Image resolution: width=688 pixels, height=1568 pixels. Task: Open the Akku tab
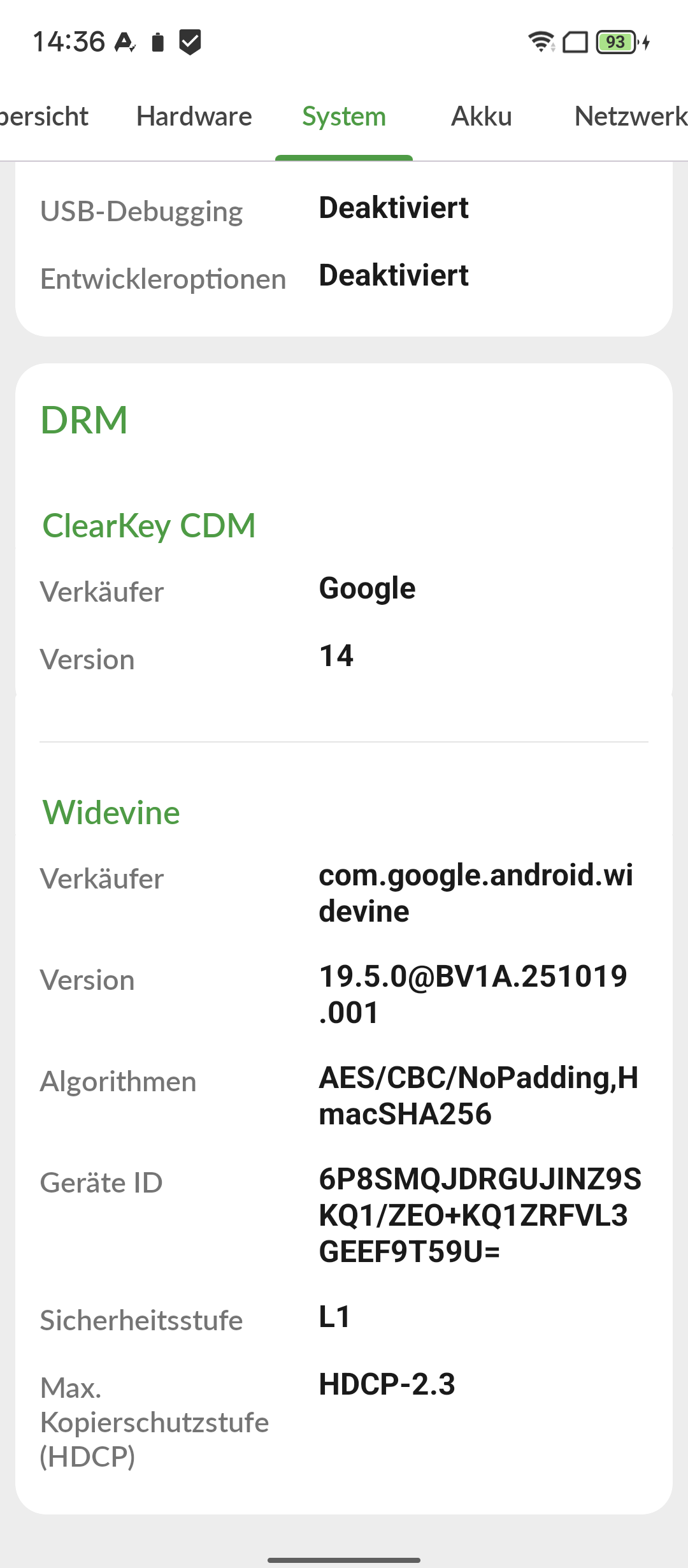point(482,117)
